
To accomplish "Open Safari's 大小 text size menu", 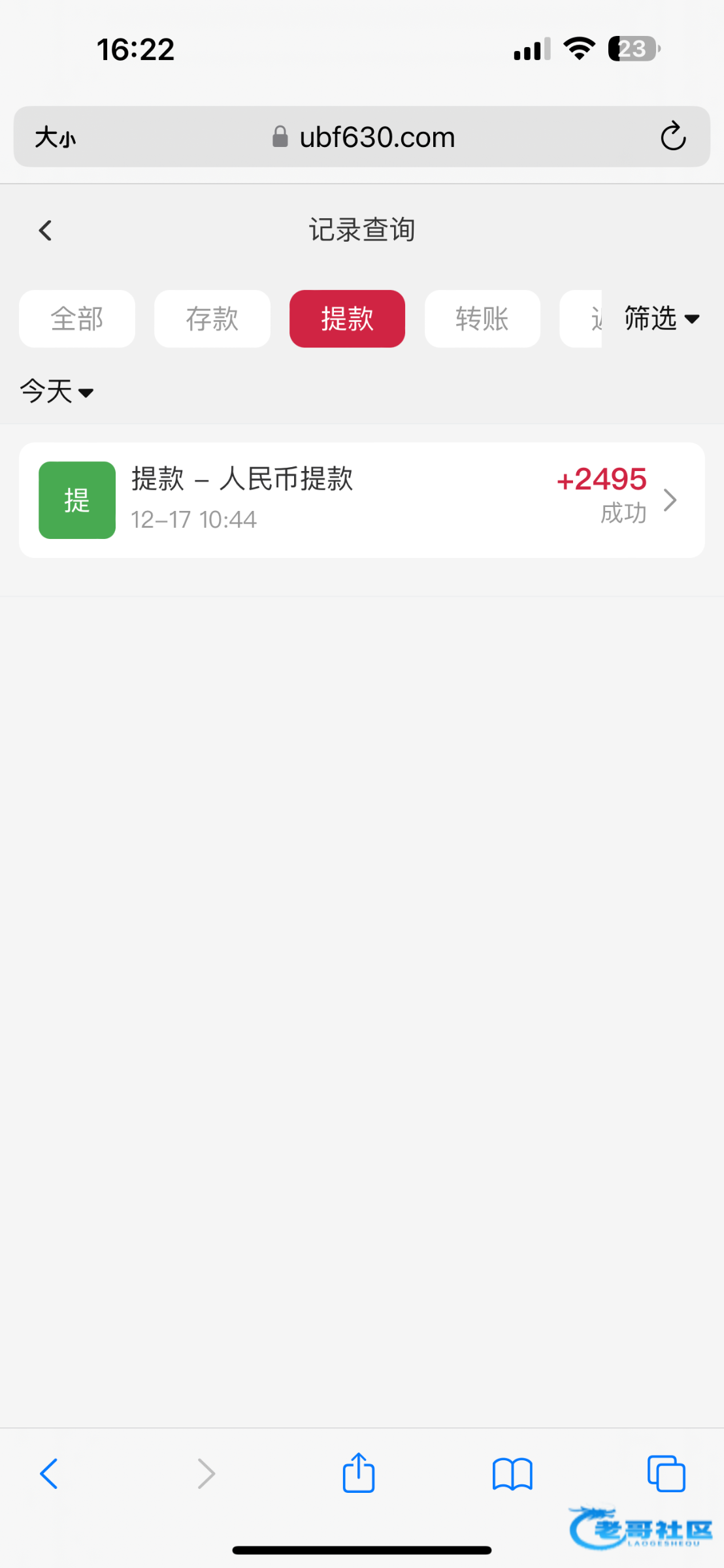I will pos(56,138).
